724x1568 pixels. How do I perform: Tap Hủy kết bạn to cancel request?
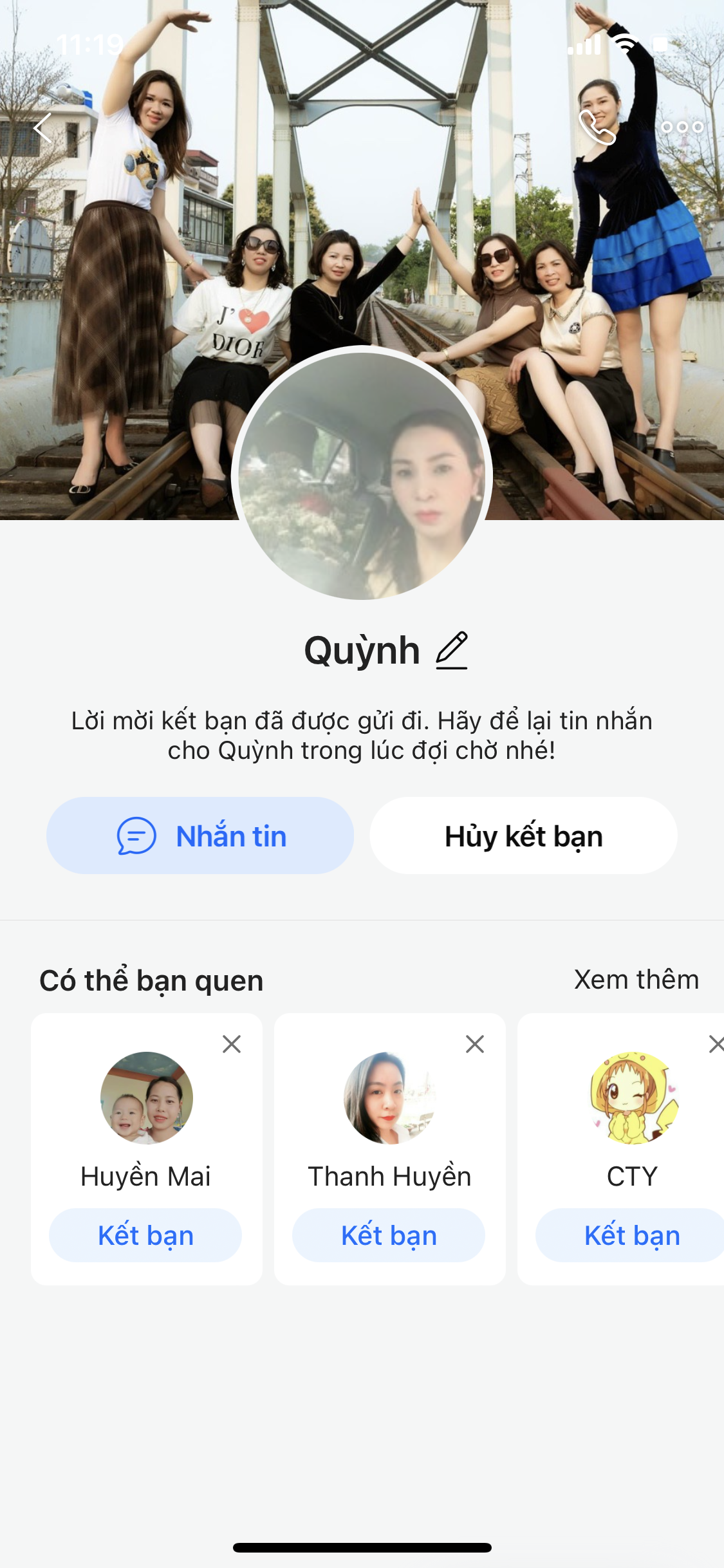click(x=523, y=835)
